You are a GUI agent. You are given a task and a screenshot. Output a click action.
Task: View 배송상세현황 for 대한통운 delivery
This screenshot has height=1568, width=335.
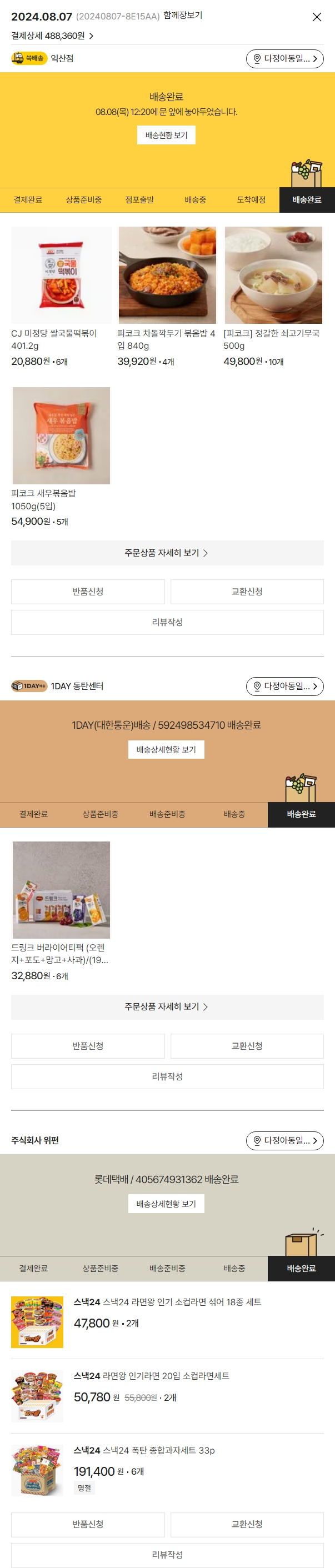[x=166, y=749]
